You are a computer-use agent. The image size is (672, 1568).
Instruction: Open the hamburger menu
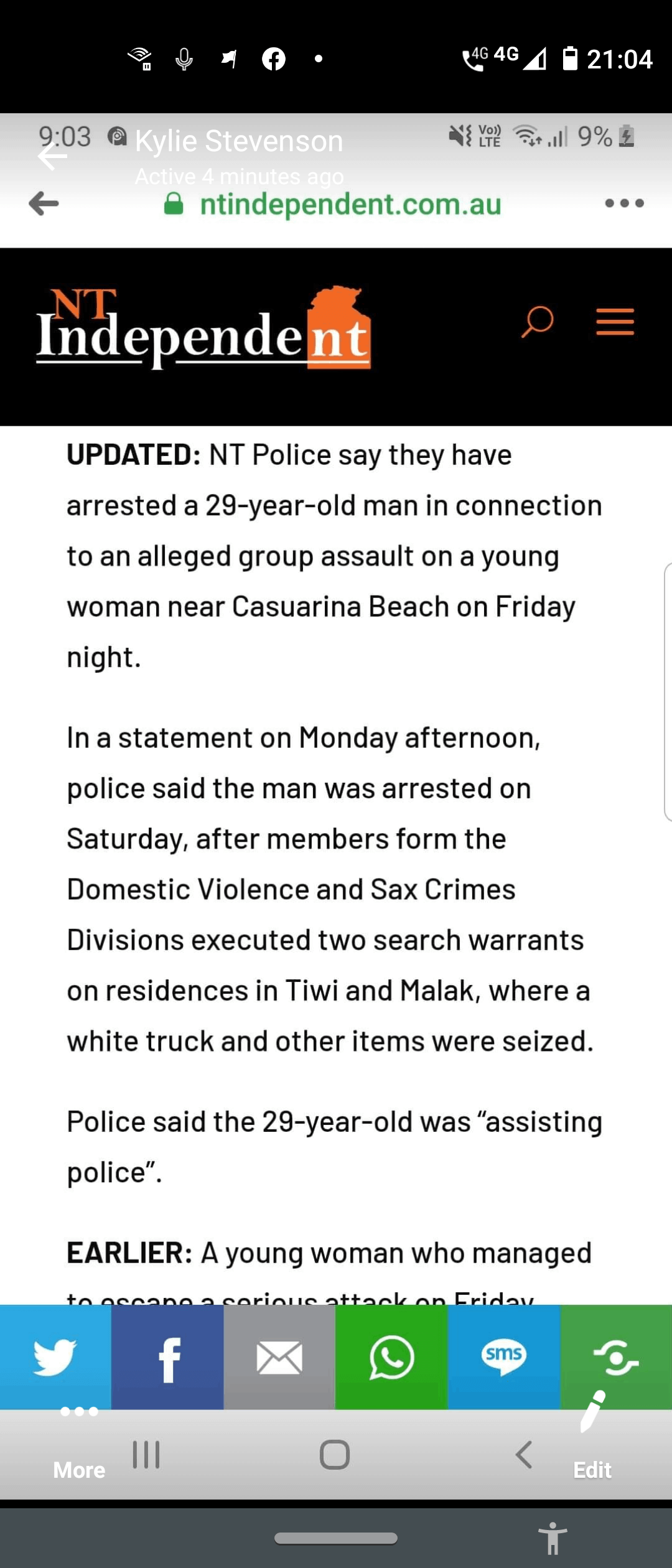[x=615, y=322]
